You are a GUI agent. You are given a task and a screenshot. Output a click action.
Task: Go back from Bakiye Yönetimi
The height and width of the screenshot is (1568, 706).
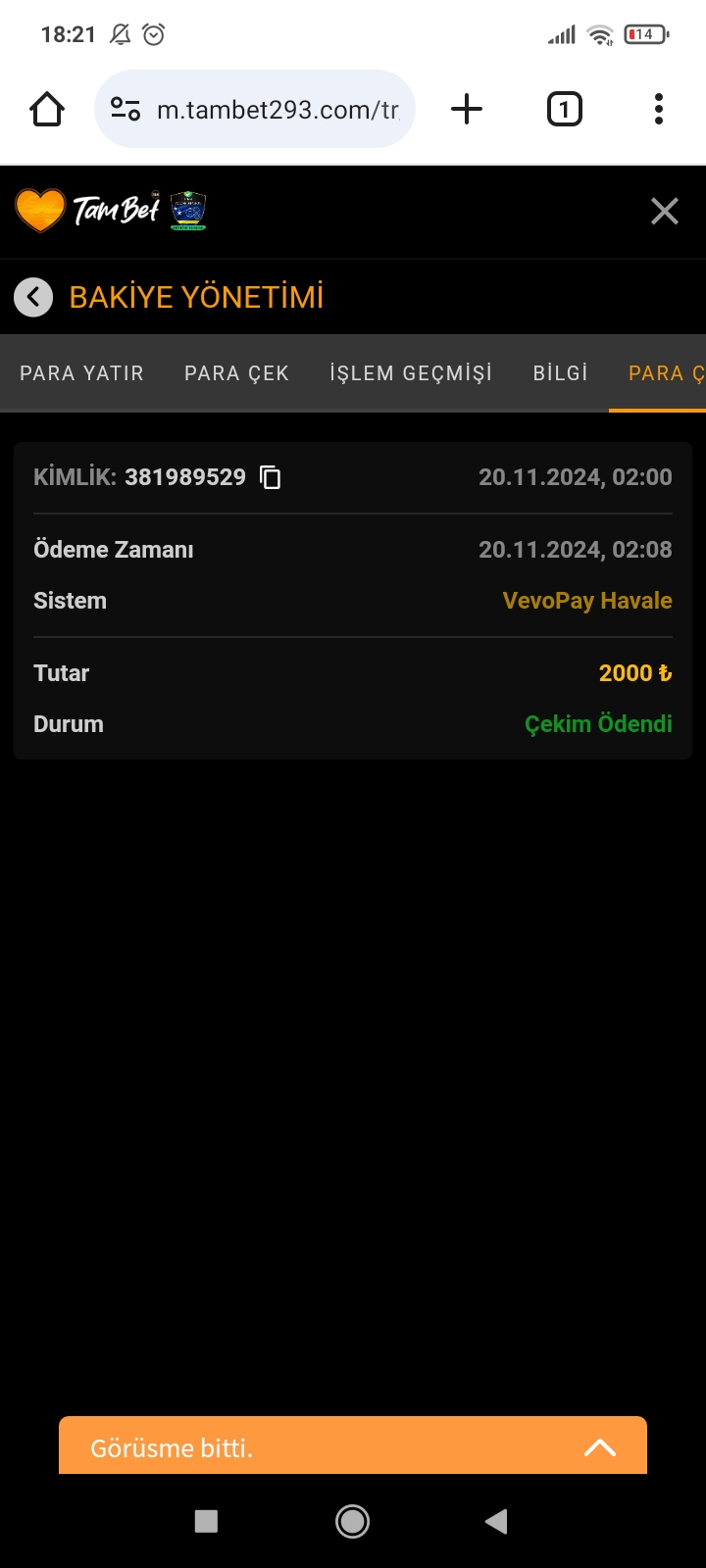point(33,297)
